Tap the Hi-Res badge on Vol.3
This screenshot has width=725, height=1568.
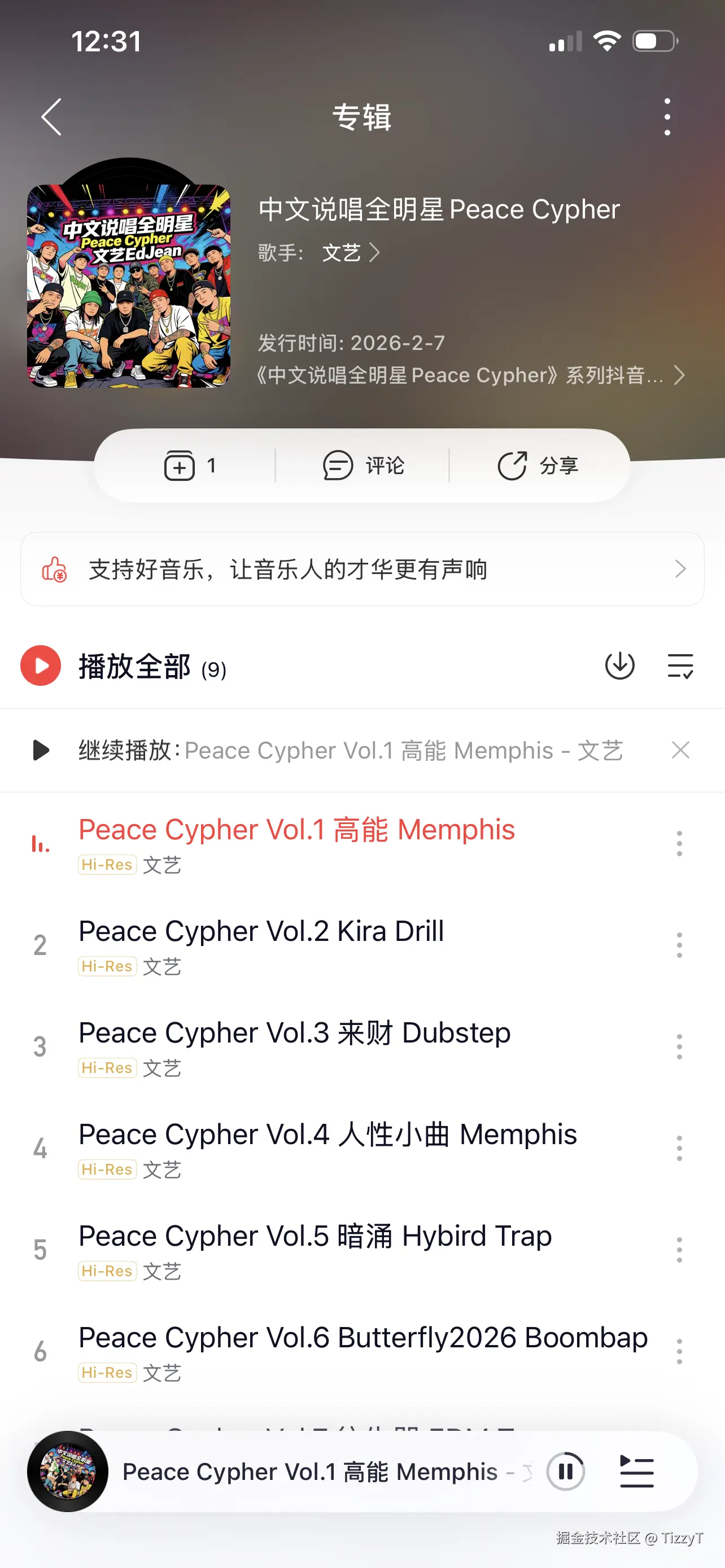pos(107,1068)
